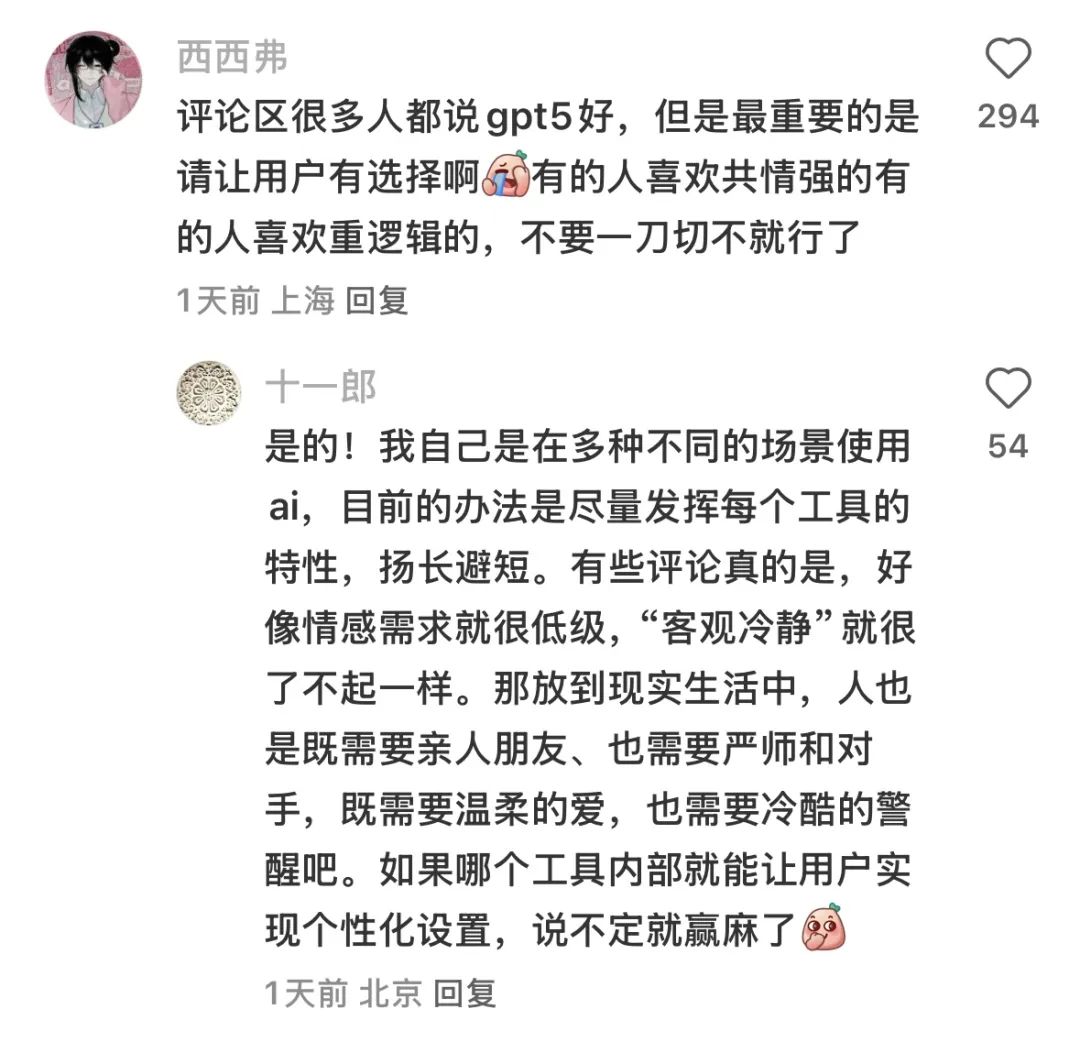The height and width of the screenshot is (1042, 1080).
Task: Open the 十一郎 username link
Action: click(x=320, y=385)
